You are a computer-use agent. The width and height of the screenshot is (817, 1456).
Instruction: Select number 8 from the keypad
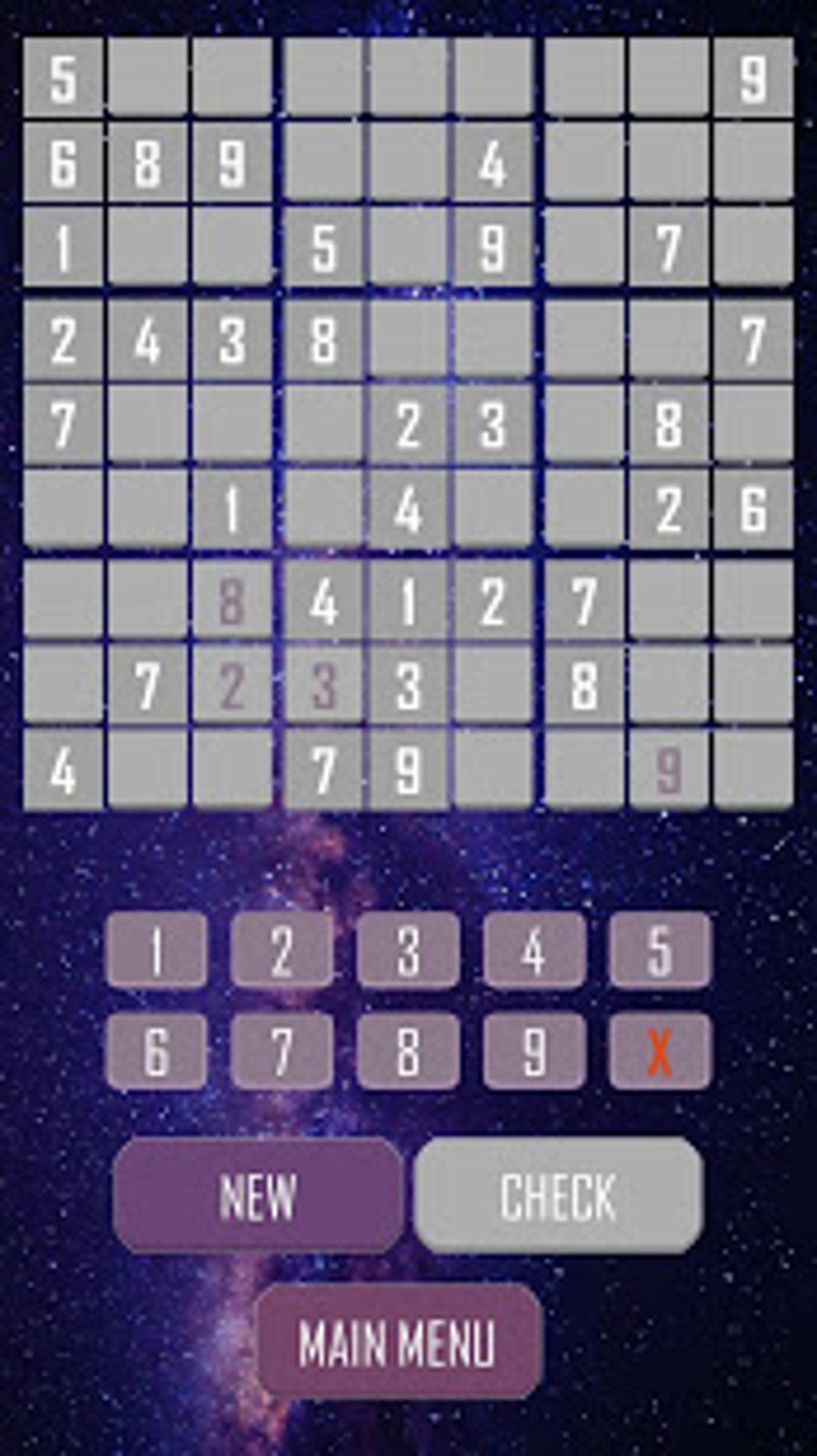pyautogui.click(x=408, y=1051)
